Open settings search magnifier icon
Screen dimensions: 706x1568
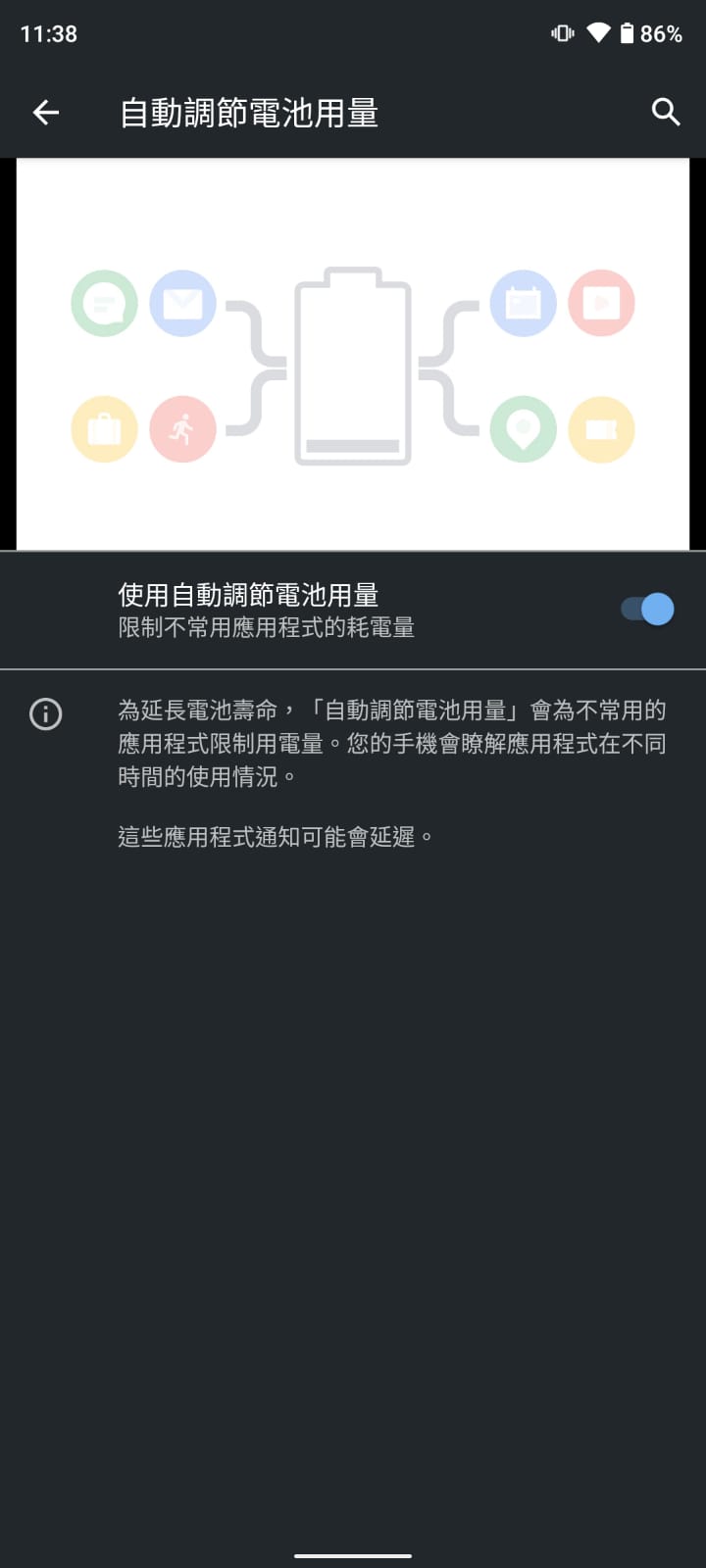[x=666, y=113]
